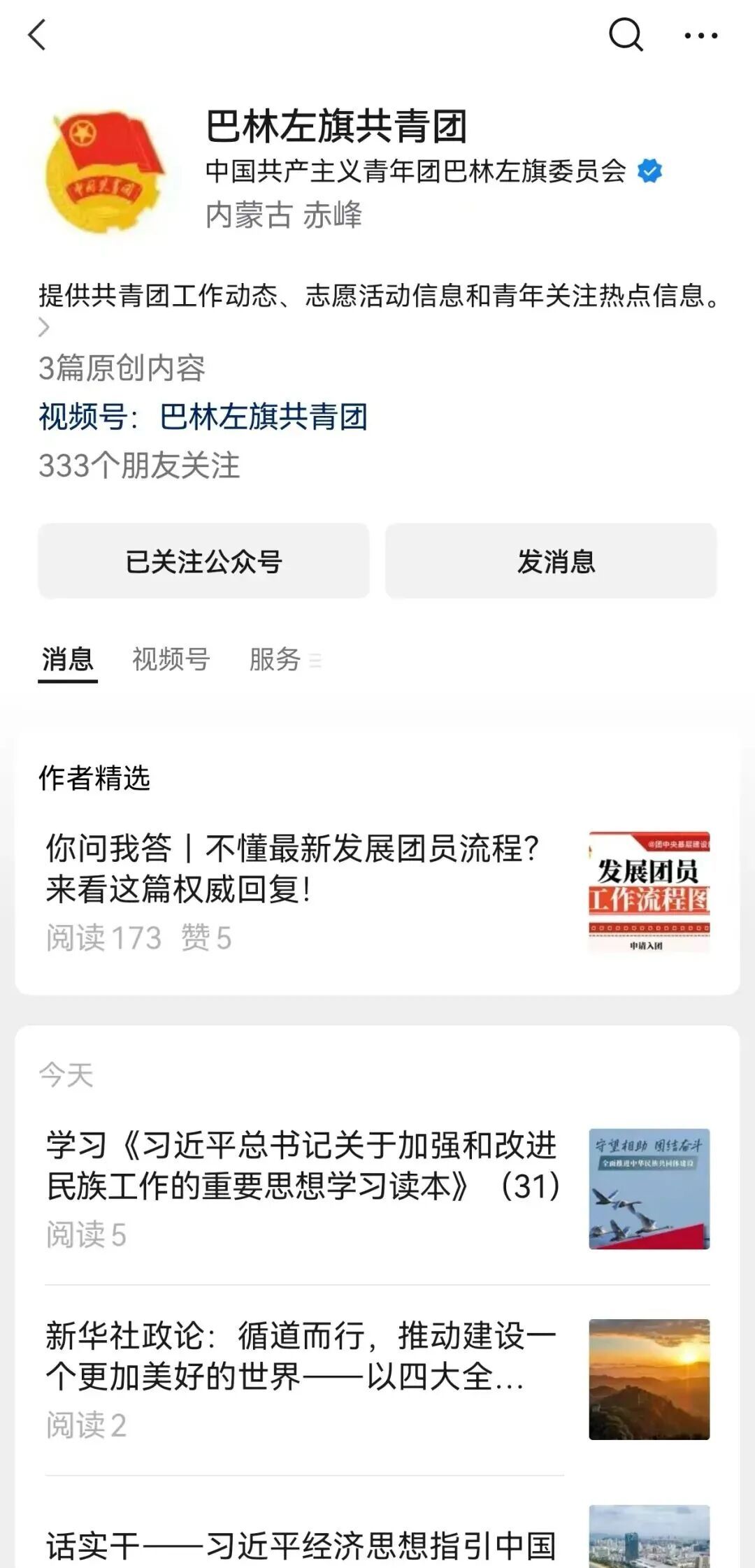Open article 学习习近平总书记关于加强和改进民族工作 (31)
755x1568 pixels.
[302, 1166]
